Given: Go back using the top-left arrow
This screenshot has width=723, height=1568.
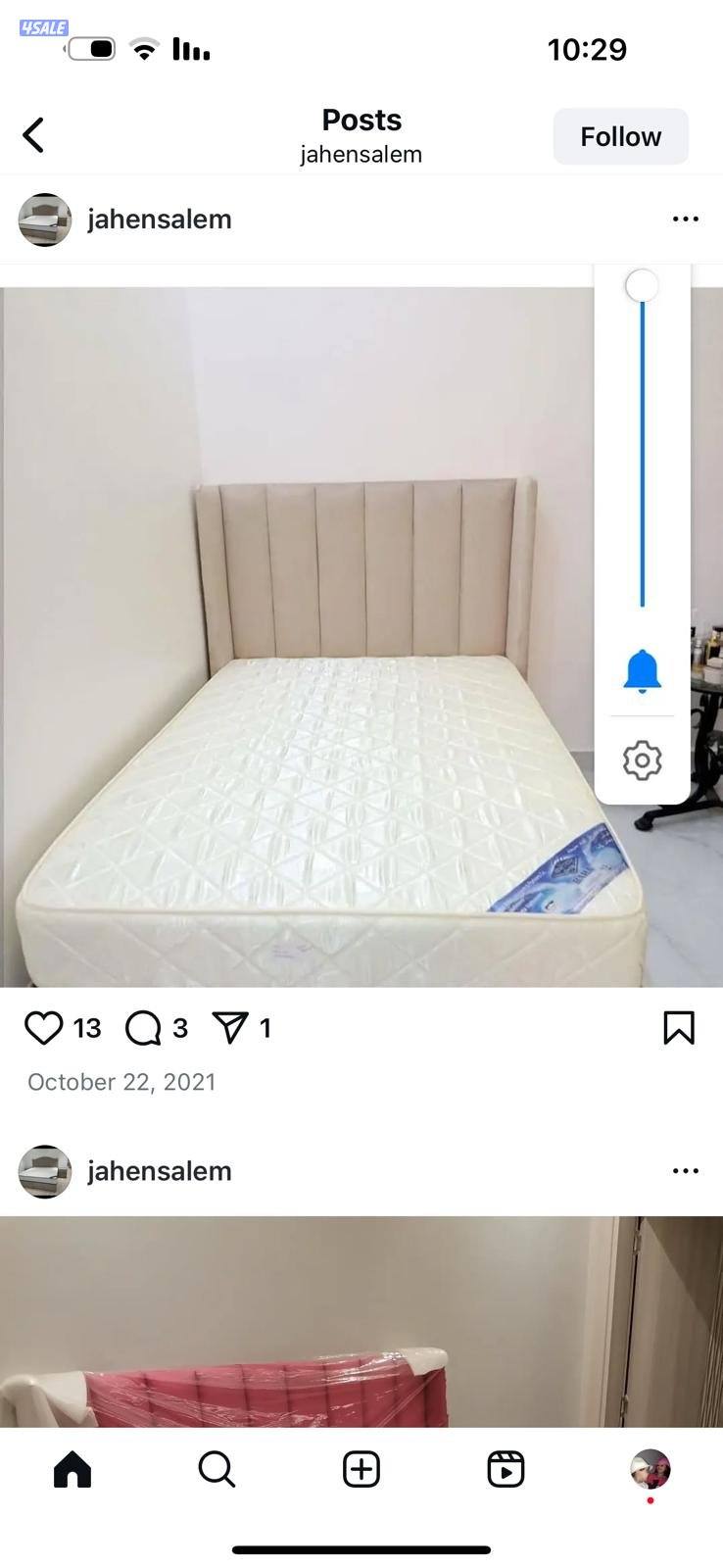Looking at the screenshot, I should (34, 135).
